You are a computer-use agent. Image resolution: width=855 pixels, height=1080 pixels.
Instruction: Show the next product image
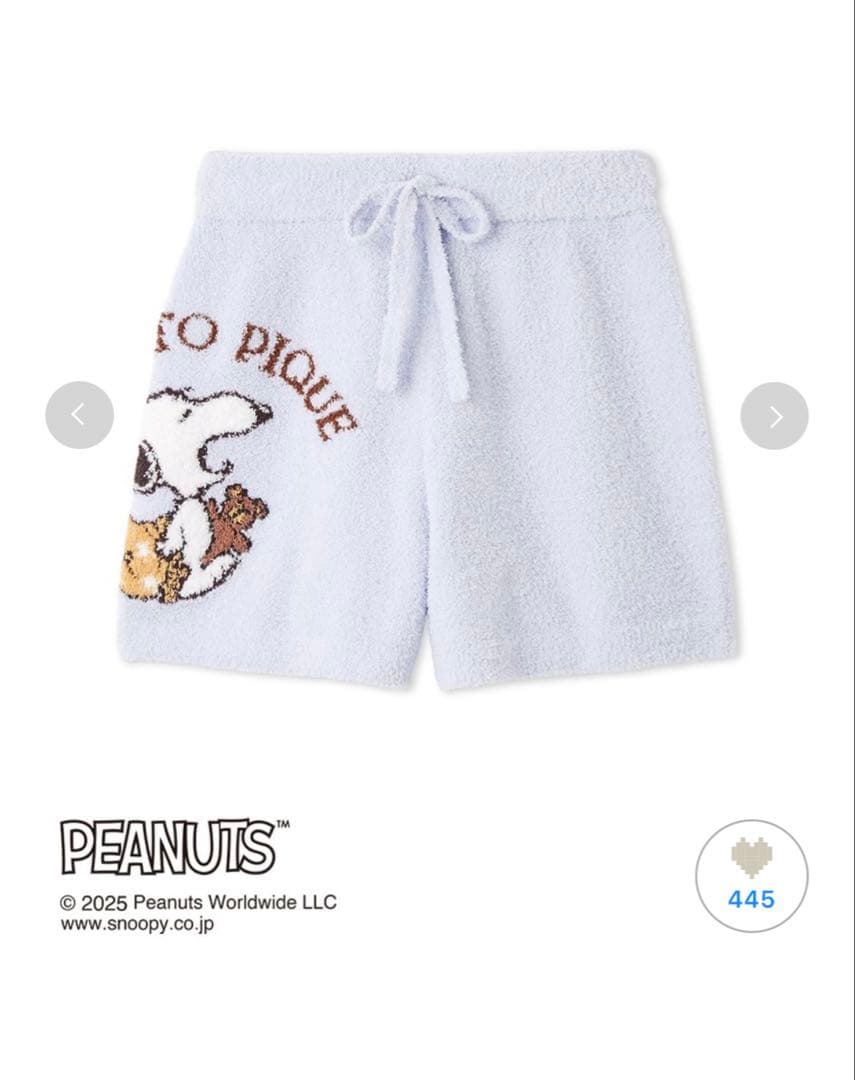click(774, 416)
